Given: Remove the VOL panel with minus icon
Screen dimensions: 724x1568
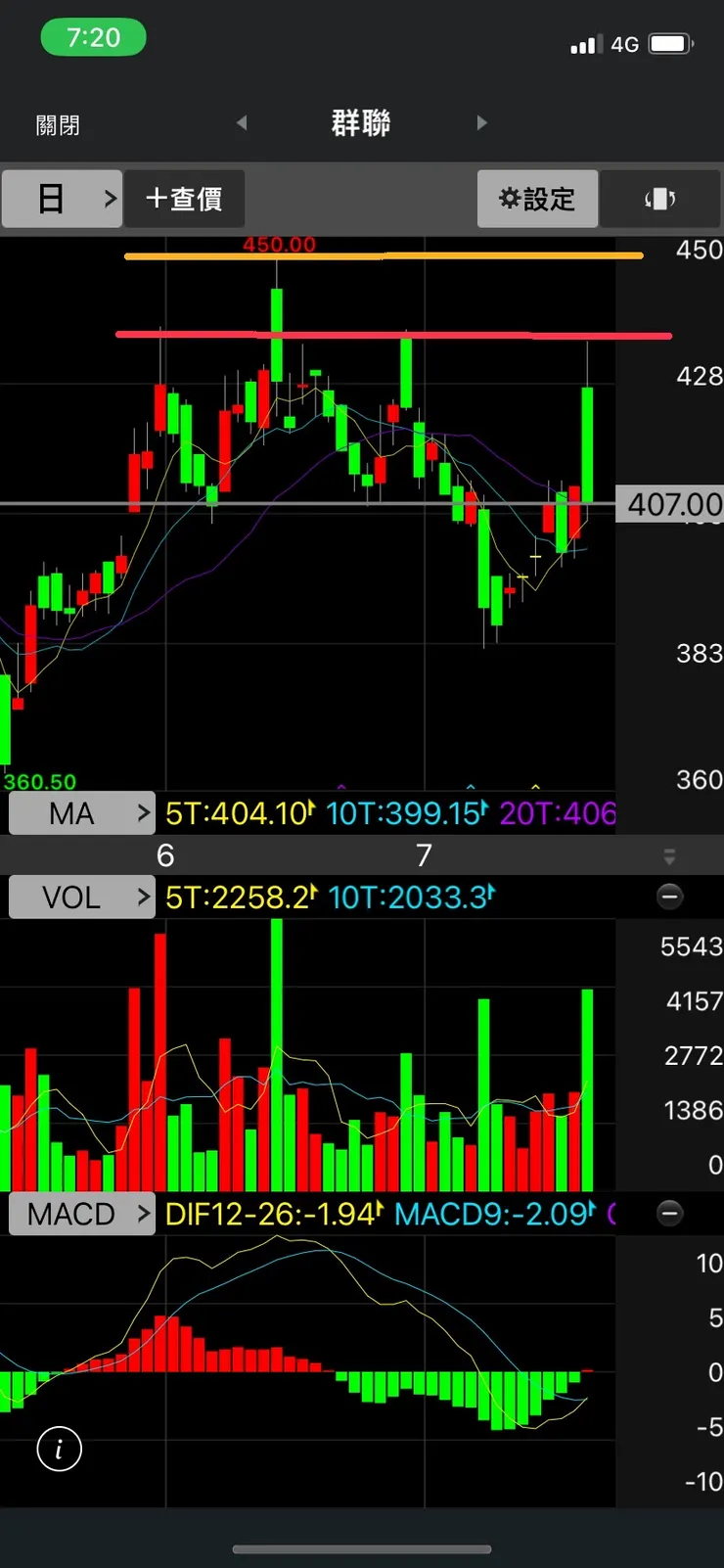Looking at the screenshot, I should [x=670, y=897].
